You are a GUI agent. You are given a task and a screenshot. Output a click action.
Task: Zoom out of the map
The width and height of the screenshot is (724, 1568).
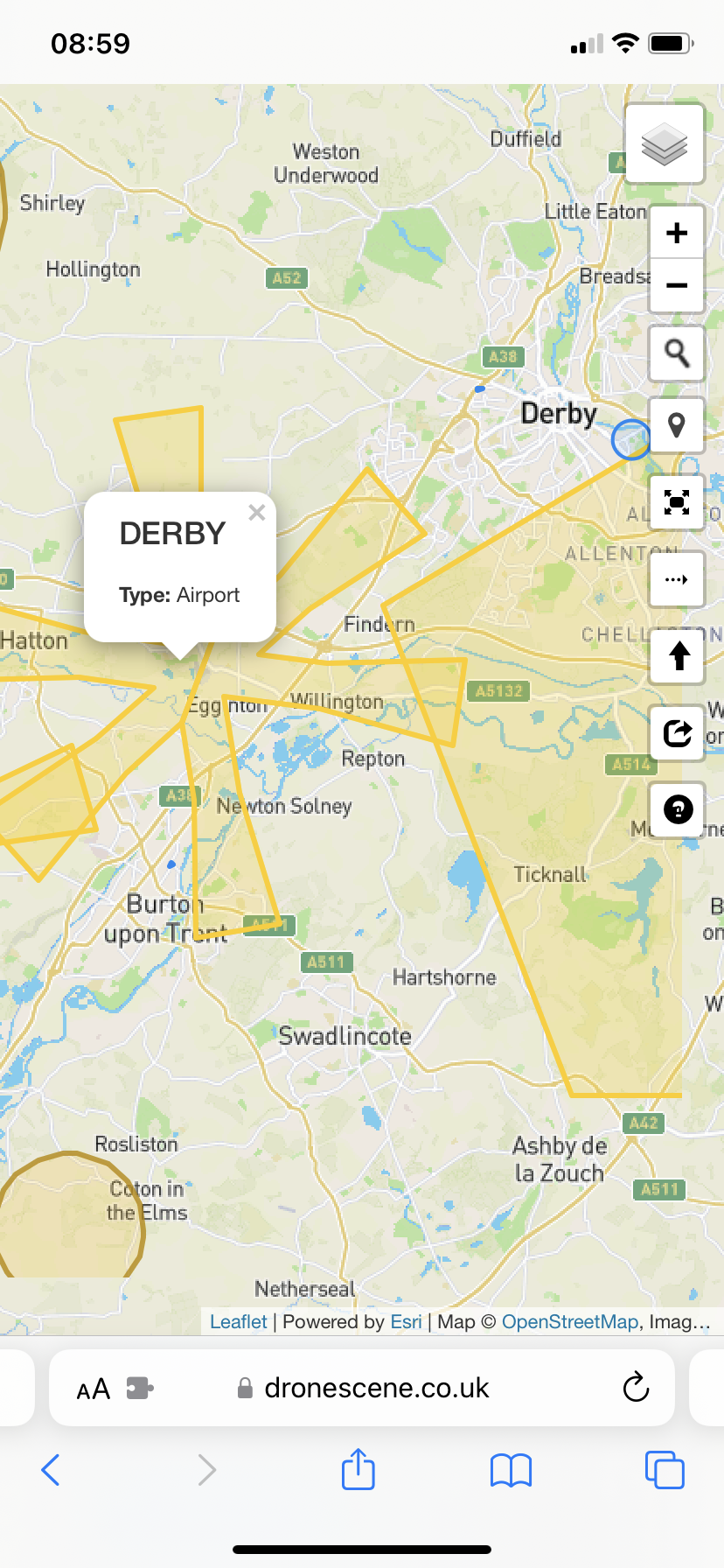point(676,285)
